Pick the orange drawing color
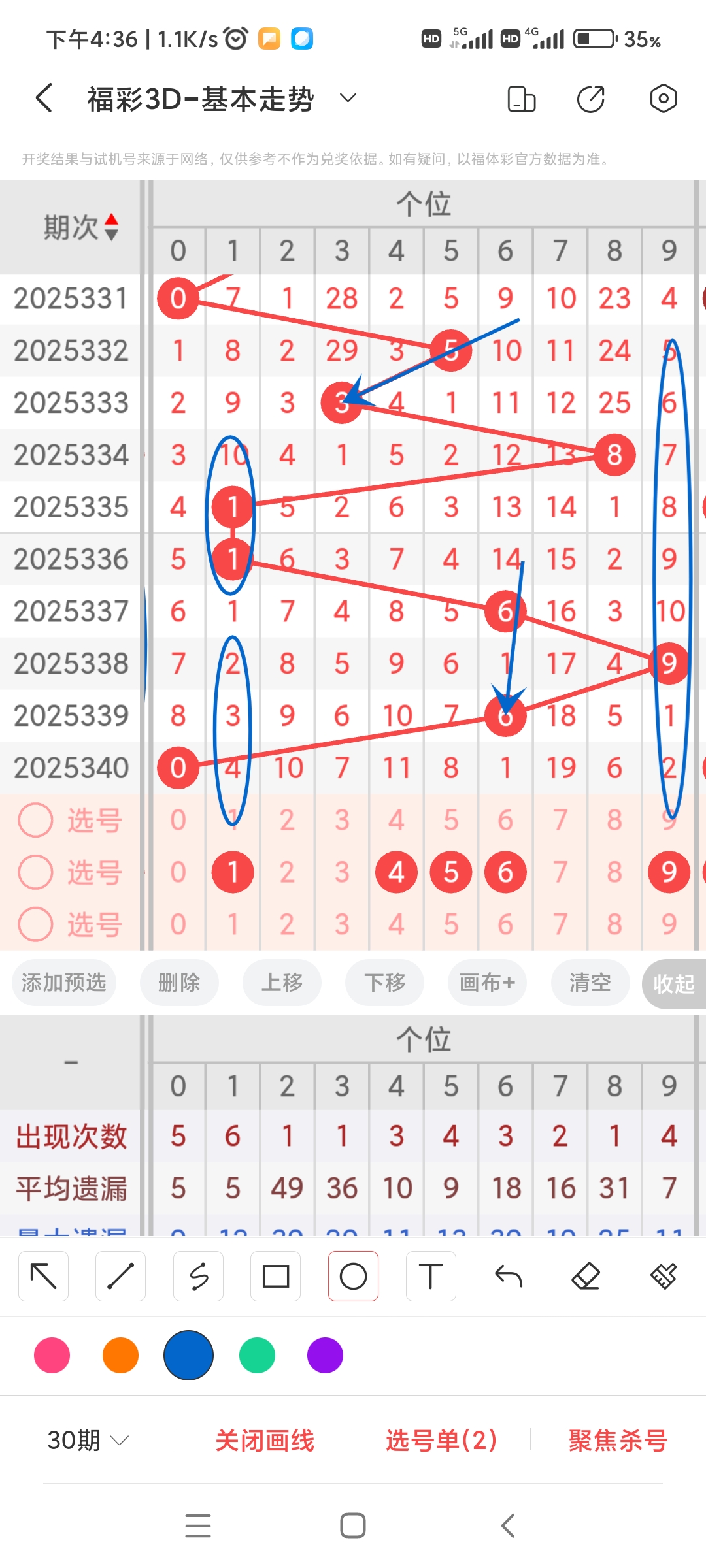Viewport: 706px width, 1568px height. (120, 1356)
